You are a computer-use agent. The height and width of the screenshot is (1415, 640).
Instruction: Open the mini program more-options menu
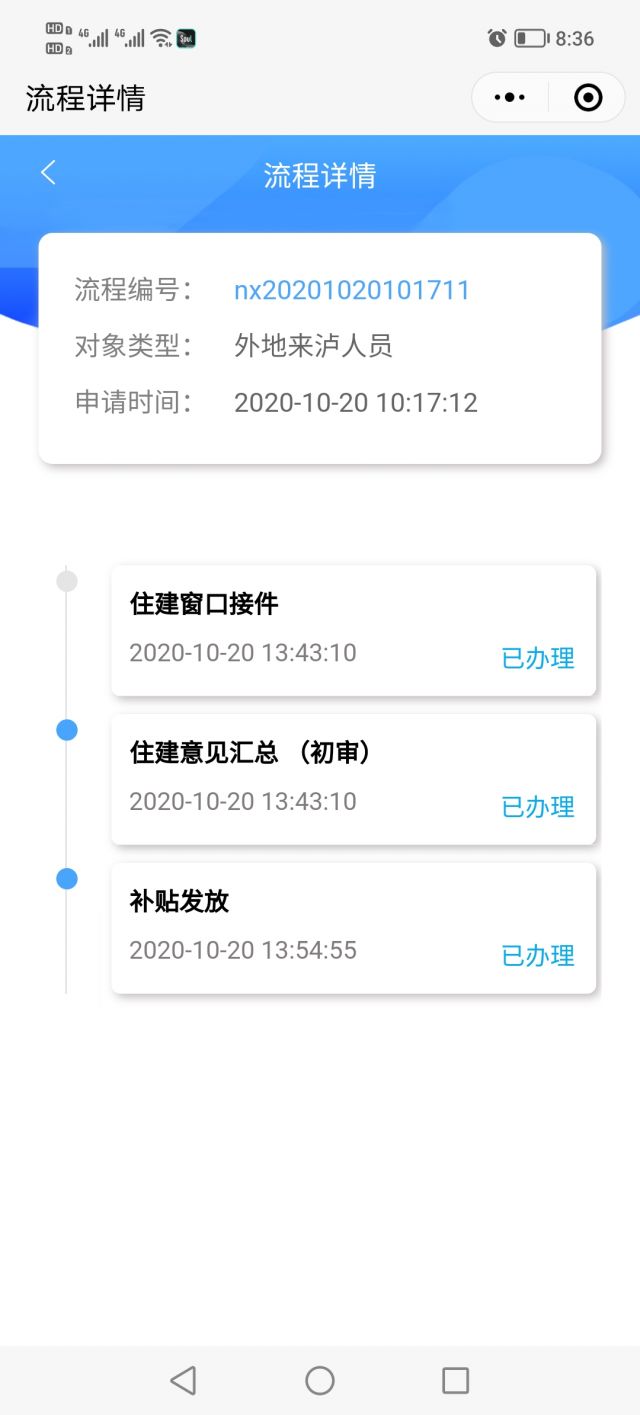[510, 97]
